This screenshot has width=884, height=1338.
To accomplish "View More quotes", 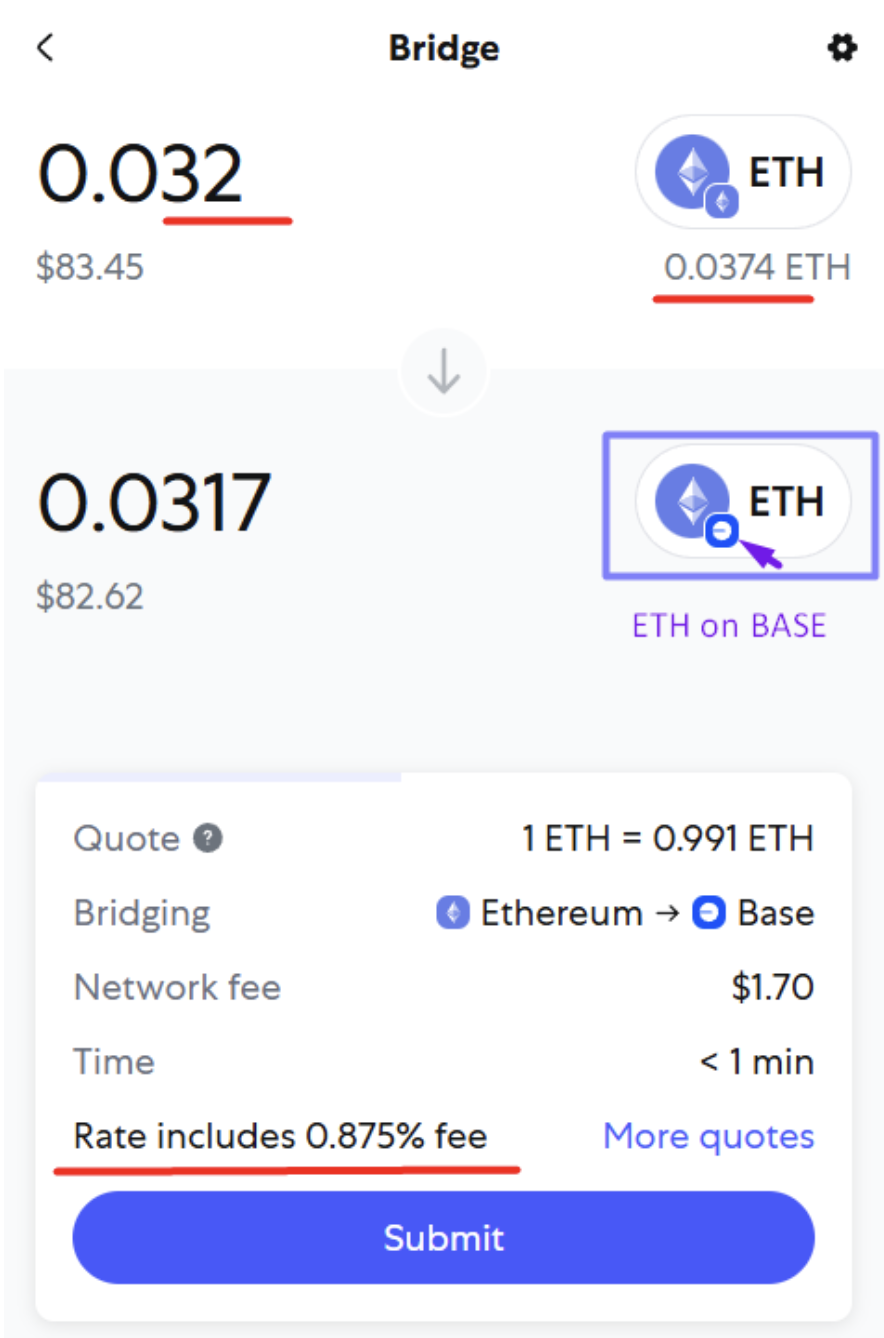I will 708,1136.
